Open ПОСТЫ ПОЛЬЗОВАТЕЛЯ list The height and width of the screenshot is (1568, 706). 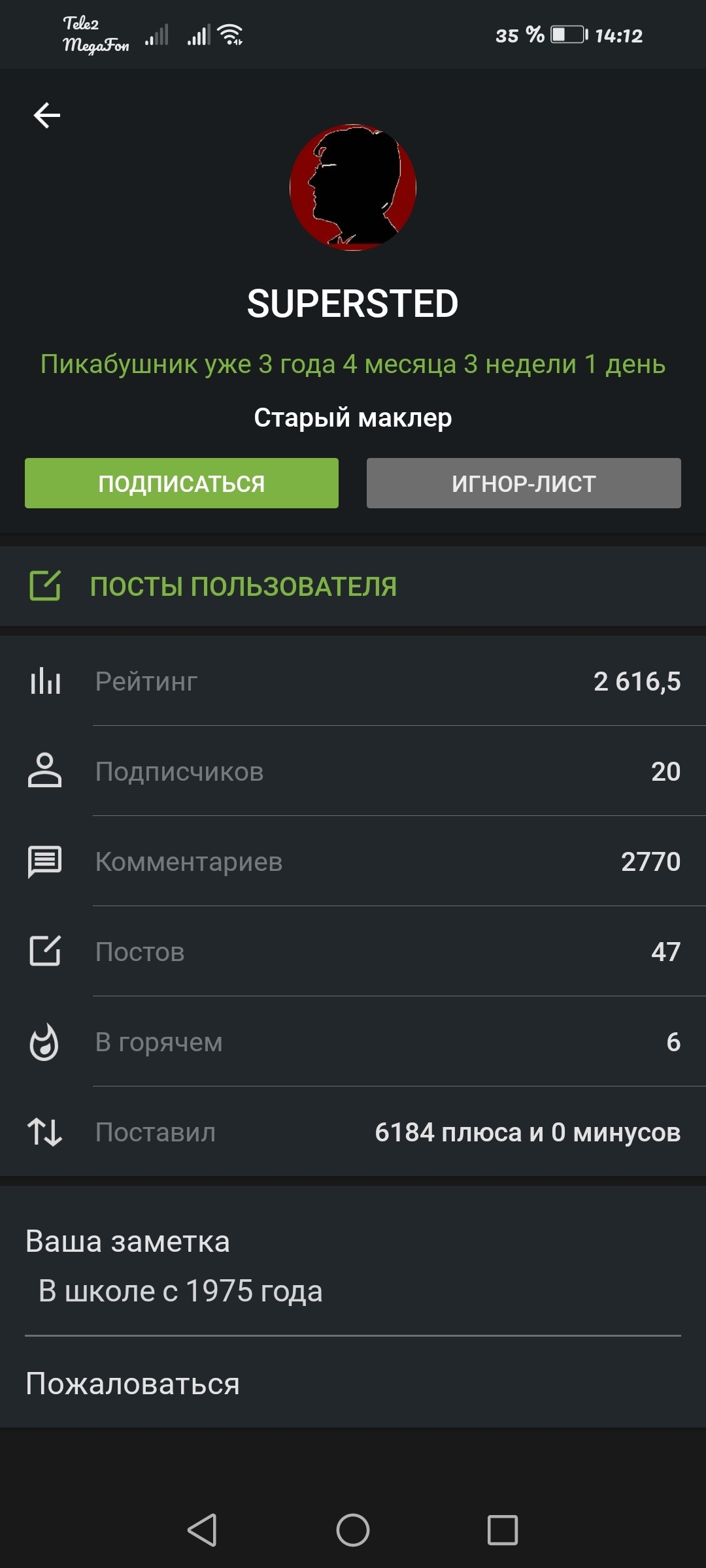coord(243,586)
